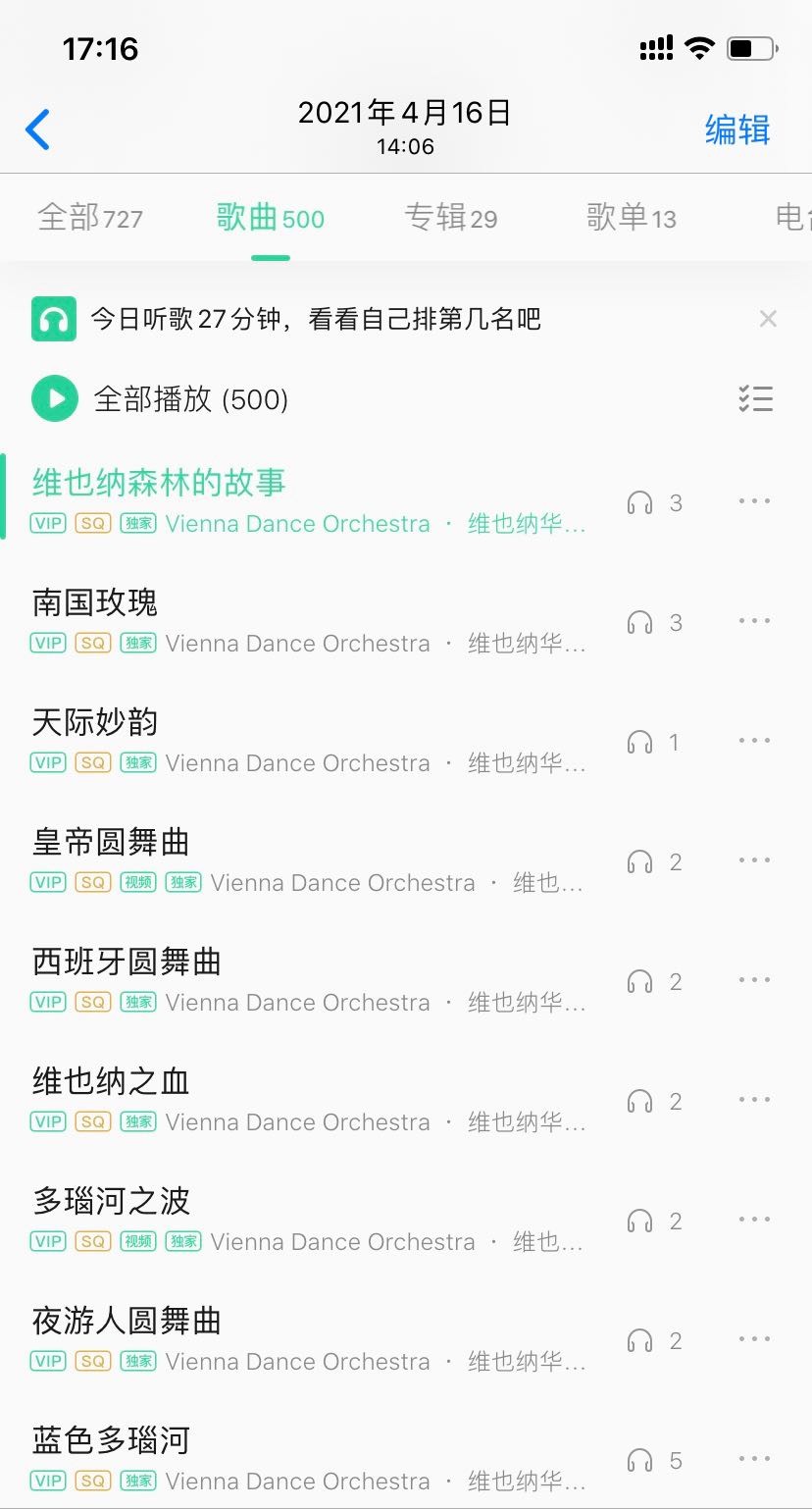This screenshot has height=1509, width=812.
Task: Open more options for 夜游人圆舞曲
Action: tap(754, 1339)
